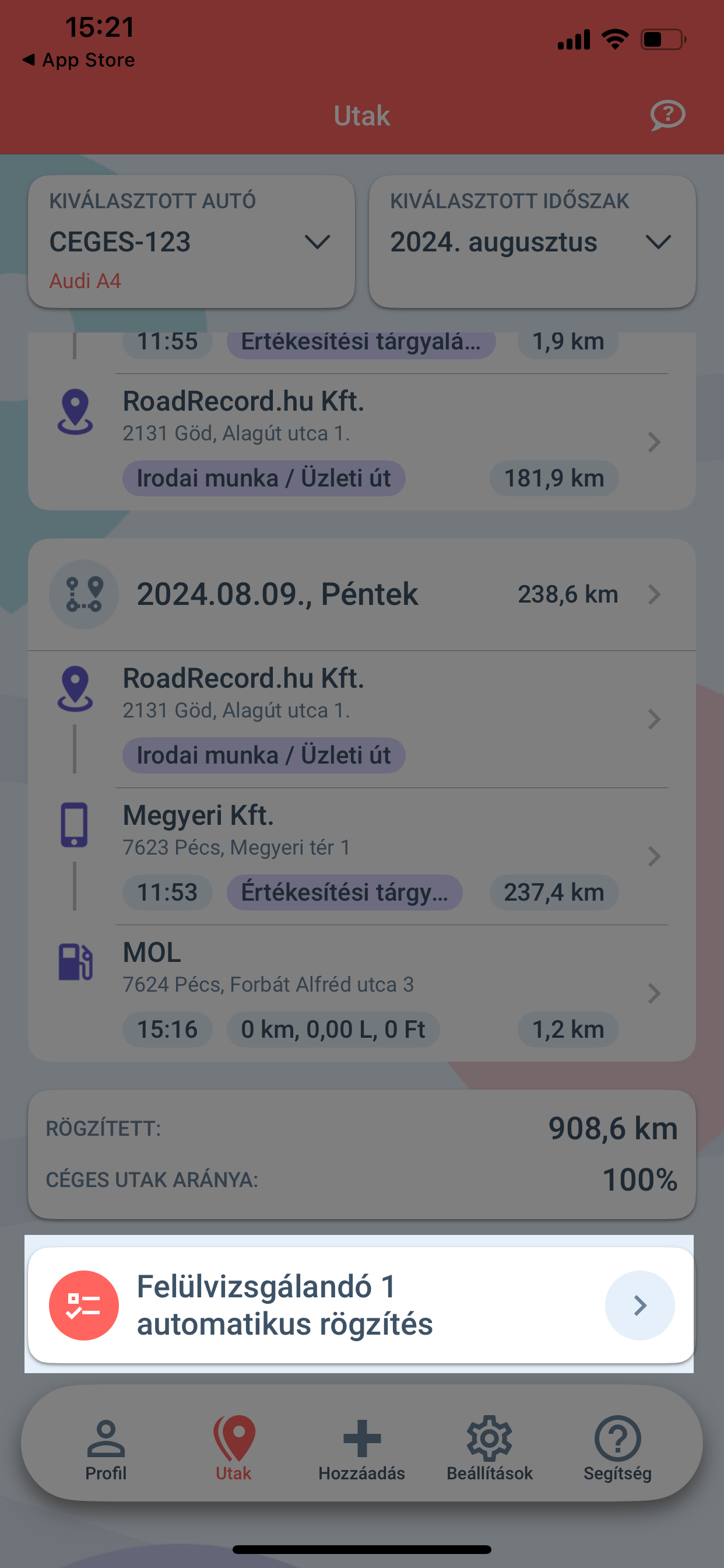Open the help chat icon in header
724x1568 pixels.
pos(667,114)
